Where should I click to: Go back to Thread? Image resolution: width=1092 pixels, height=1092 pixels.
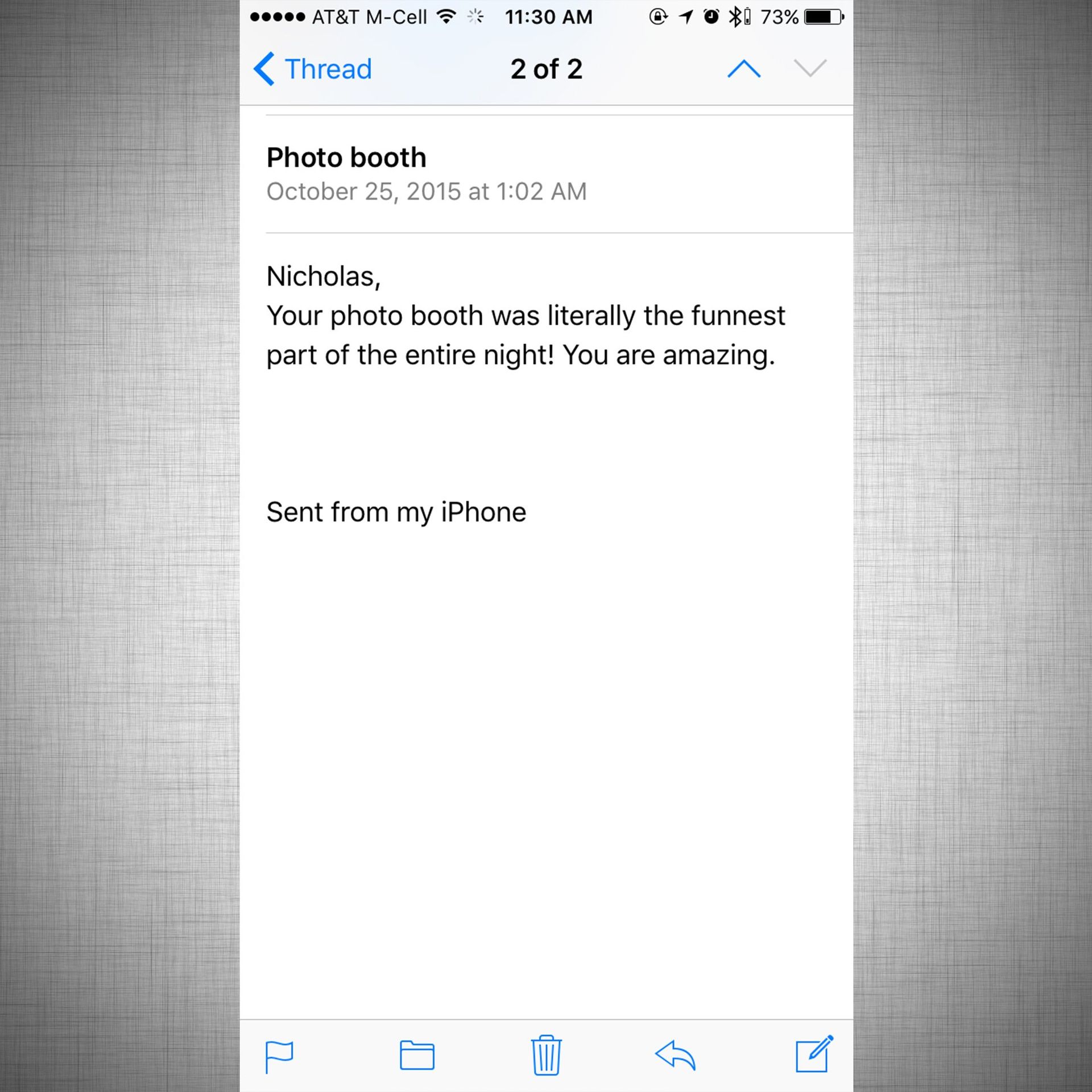pyautogui.click(x=312, y=69)
